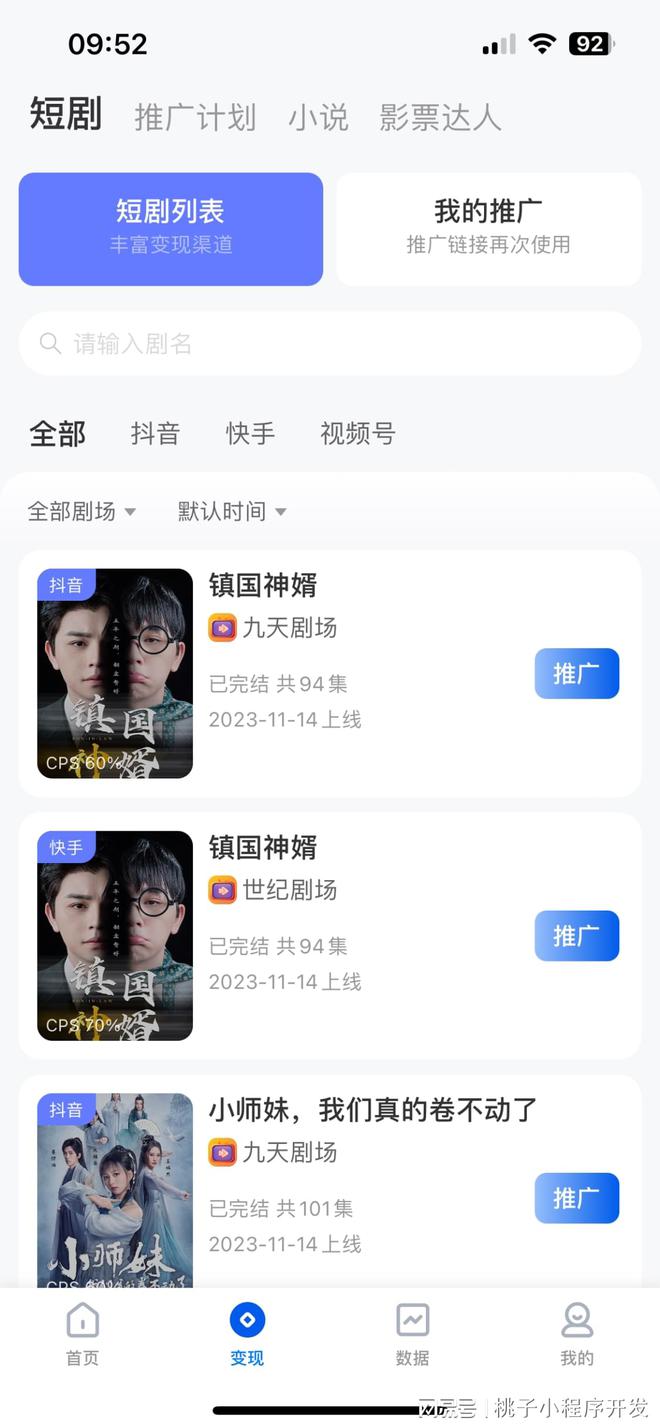660x1428 pixels.
Task: Filter list by 视频号
Action: pyautogui.click(x=358, y=433)
